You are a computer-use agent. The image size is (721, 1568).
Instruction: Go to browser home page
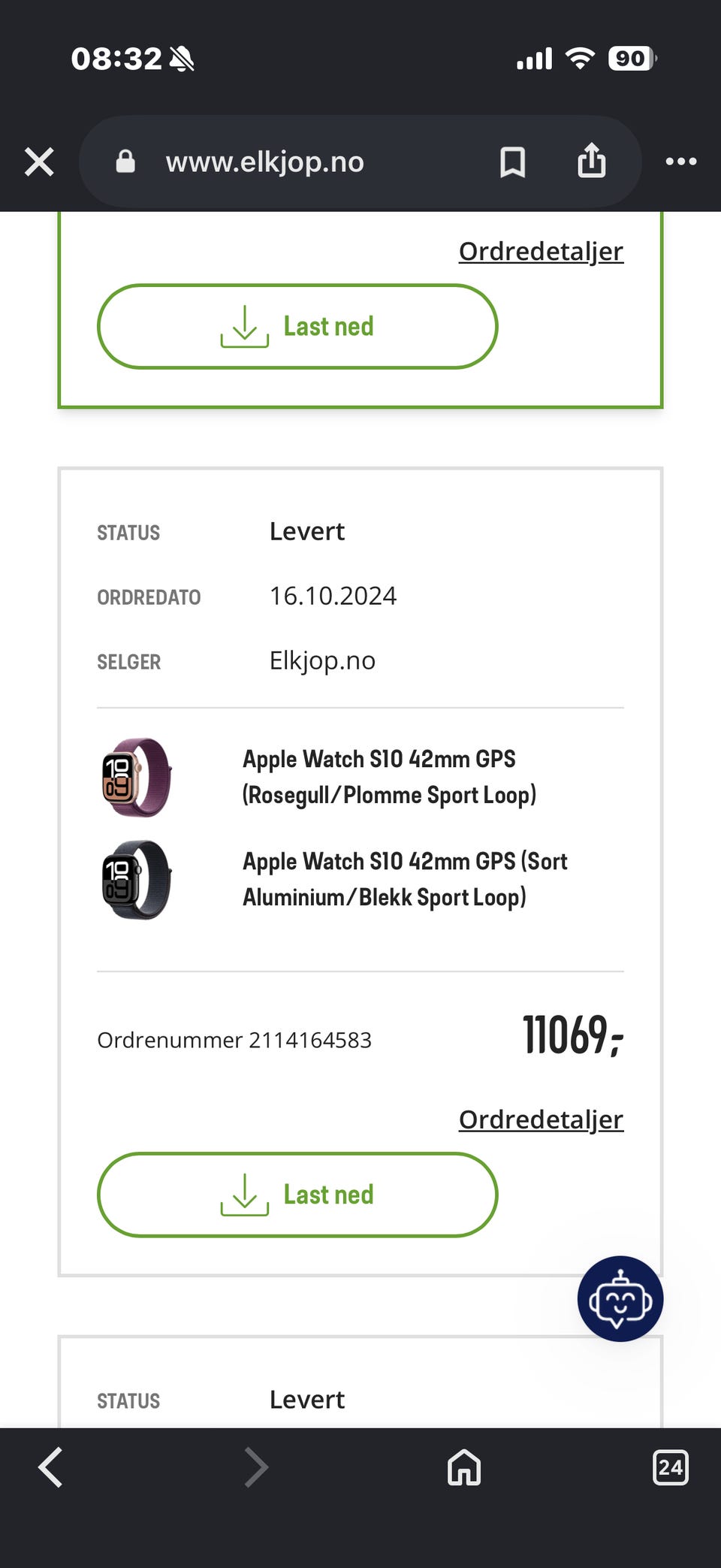click(x=464, y=1467)
